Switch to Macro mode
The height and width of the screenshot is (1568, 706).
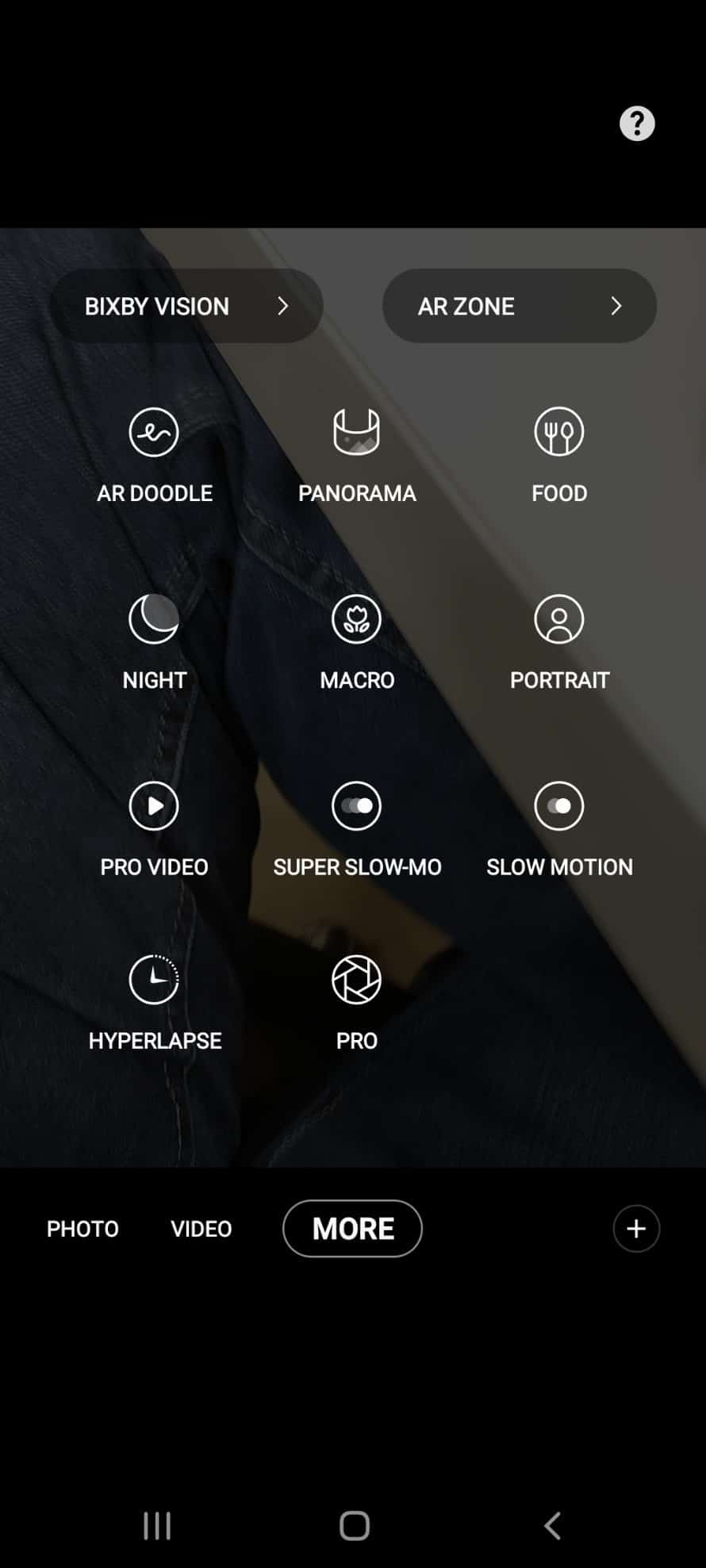click(x=356, y=641)
